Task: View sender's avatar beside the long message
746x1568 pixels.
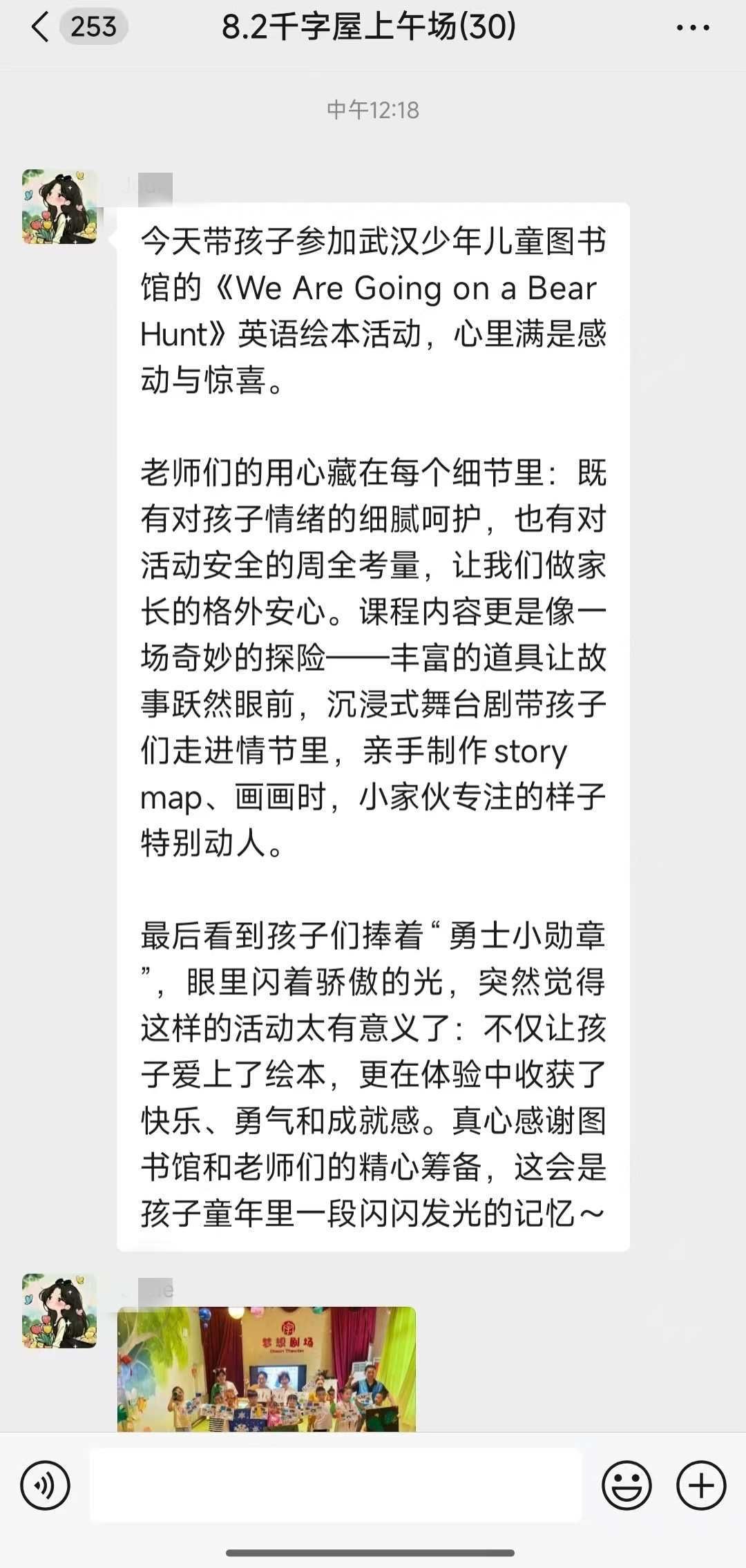Action: (59, 207)
